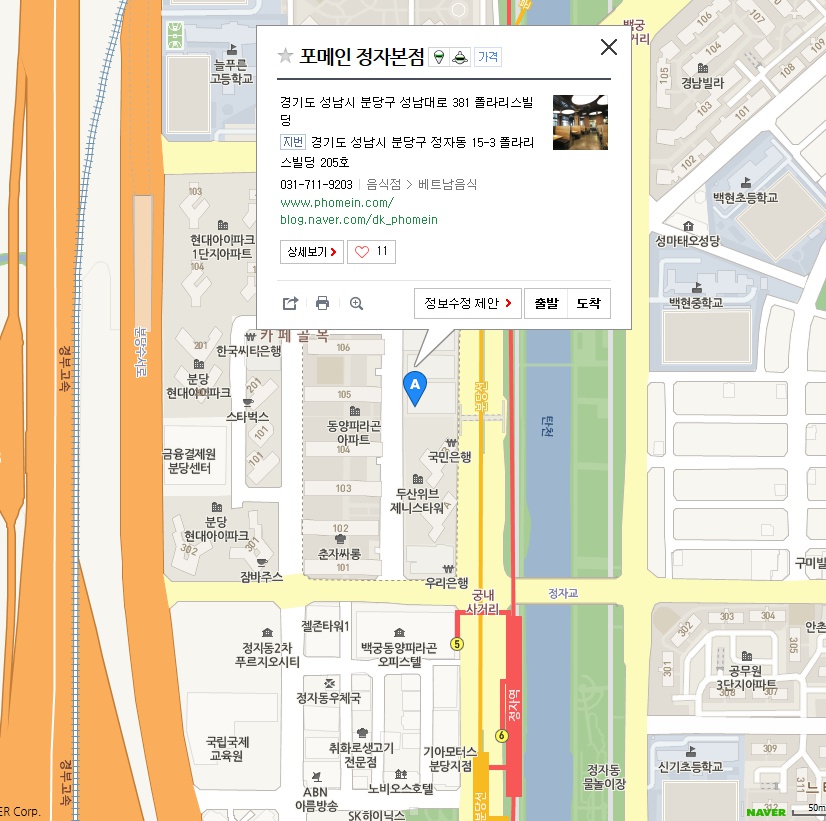Star 포메인 정자본점 as a favorite

coord(286,56)
